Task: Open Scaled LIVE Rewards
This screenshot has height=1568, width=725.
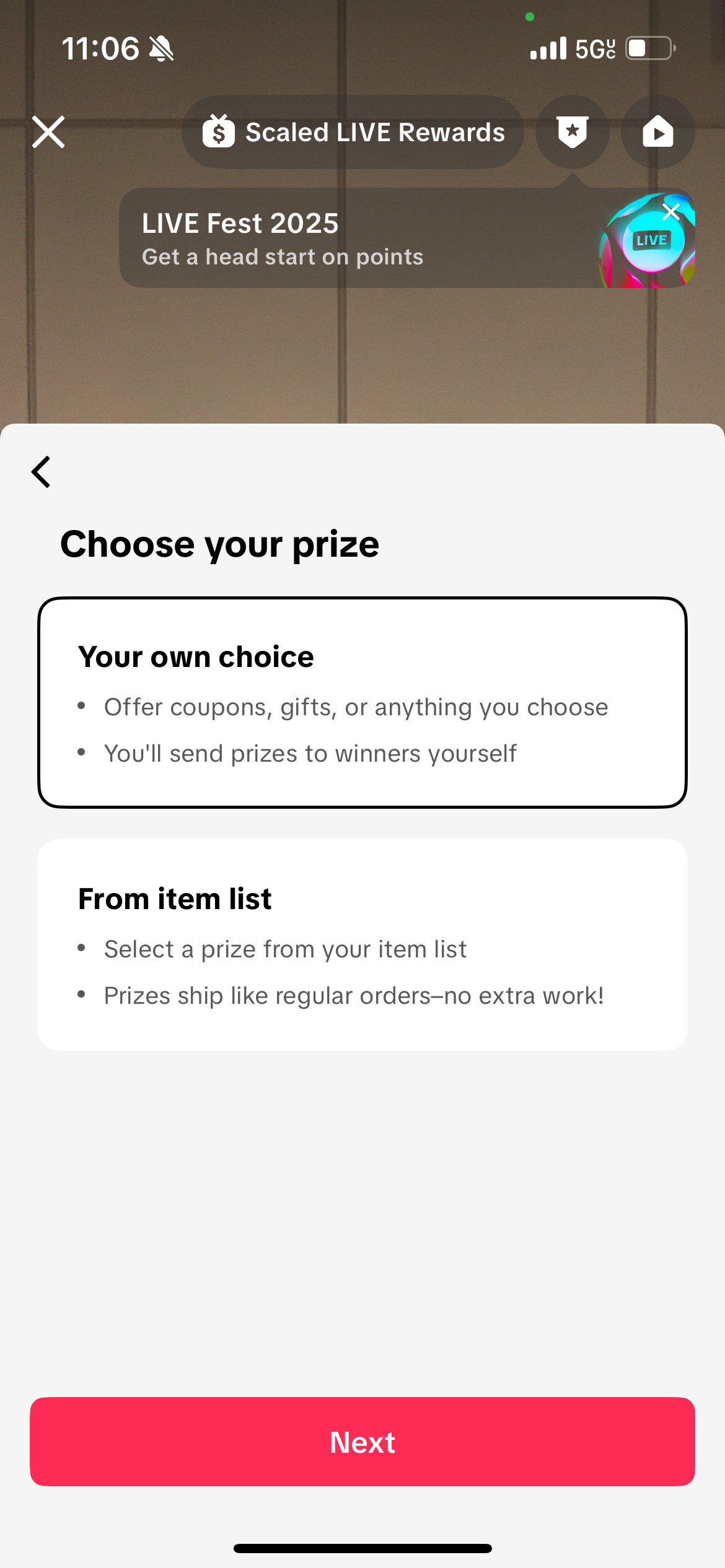Action: 353,132
